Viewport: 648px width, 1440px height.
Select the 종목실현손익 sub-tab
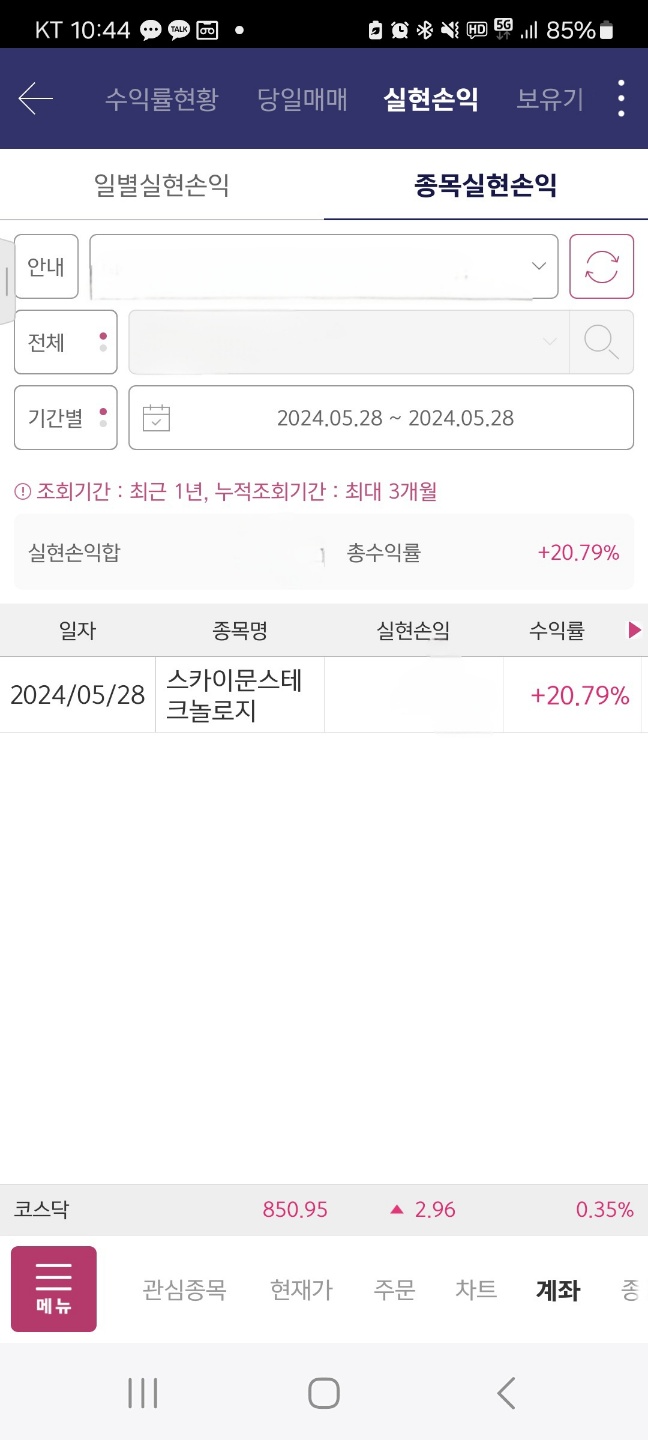click(x=485, y=185)
